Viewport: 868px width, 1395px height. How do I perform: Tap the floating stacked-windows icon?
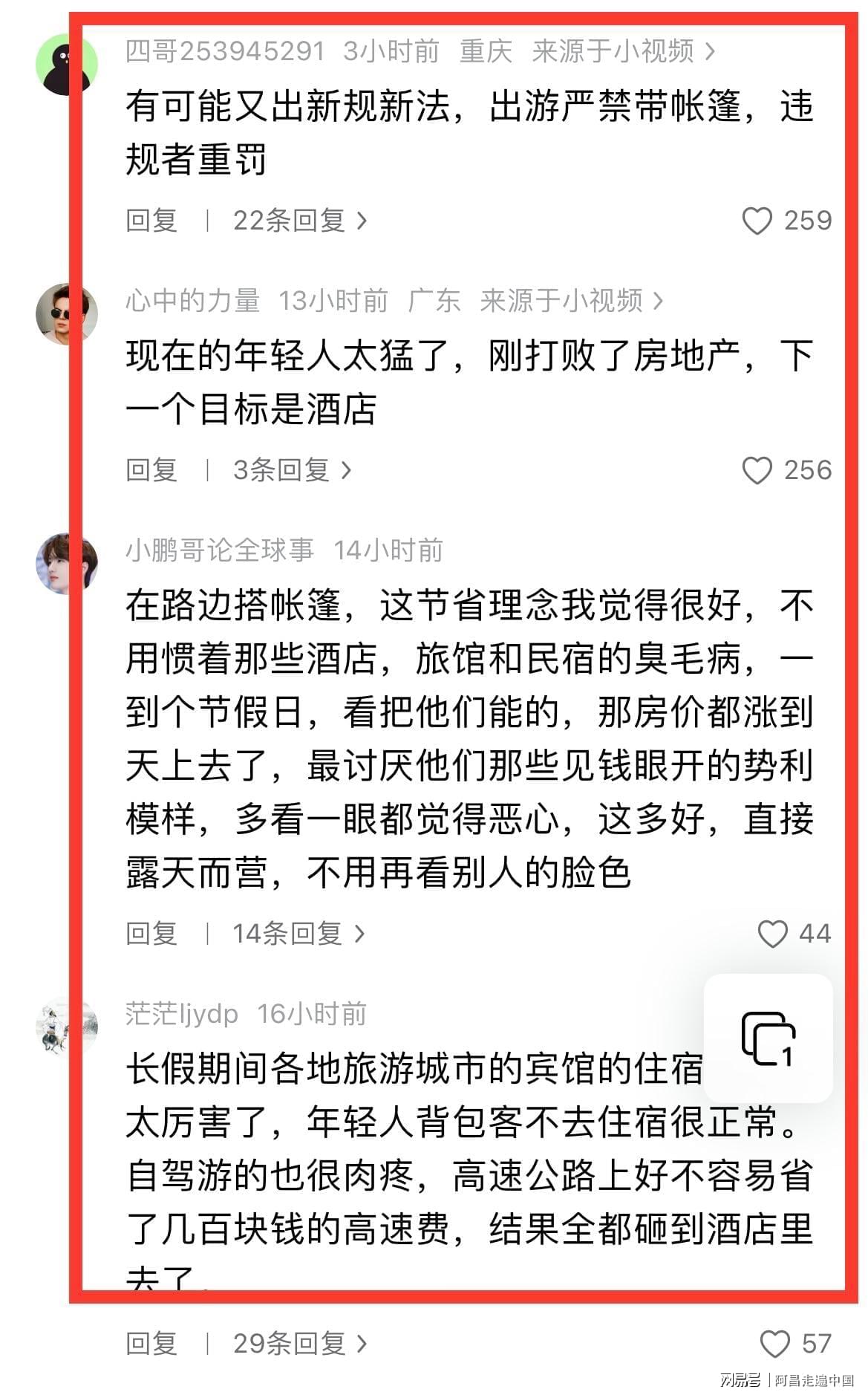point(769,1038)
